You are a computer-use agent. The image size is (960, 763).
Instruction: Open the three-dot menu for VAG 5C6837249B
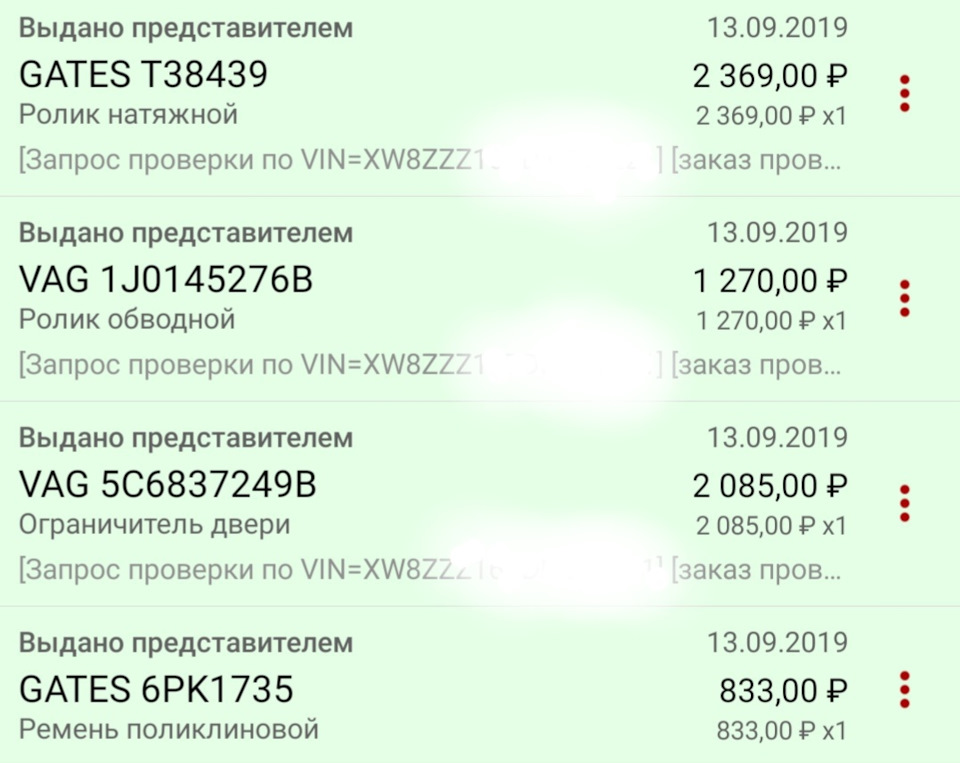[904, 503]
